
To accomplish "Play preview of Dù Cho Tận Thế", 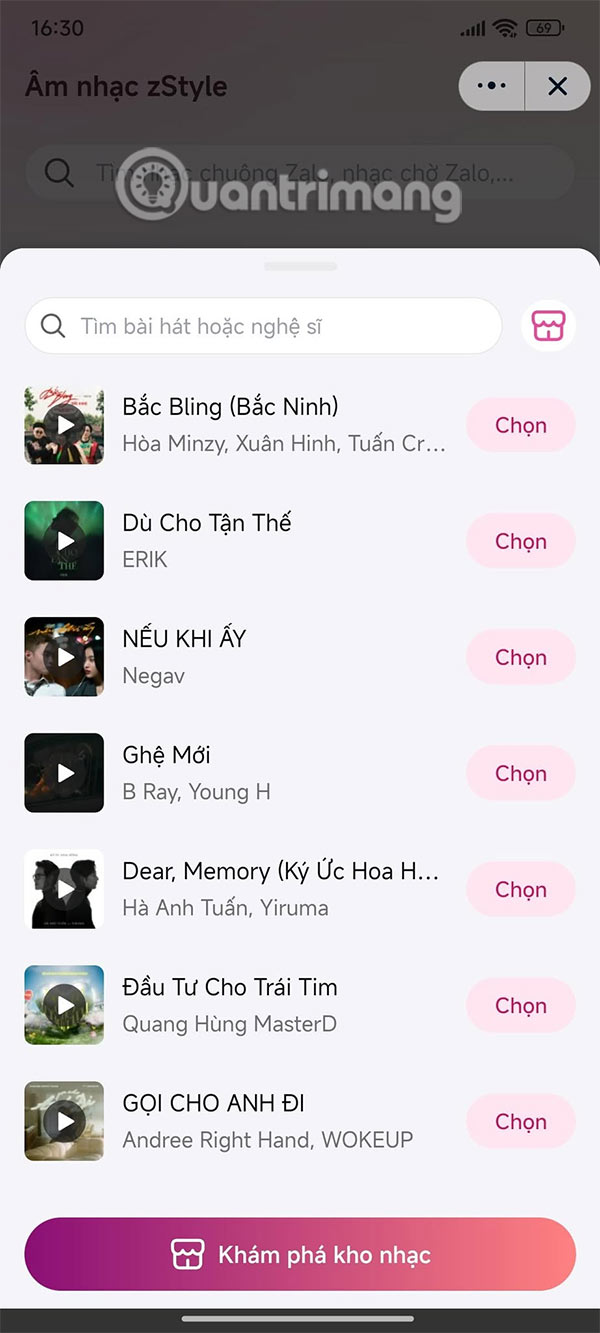I will (x=65, y=541).
